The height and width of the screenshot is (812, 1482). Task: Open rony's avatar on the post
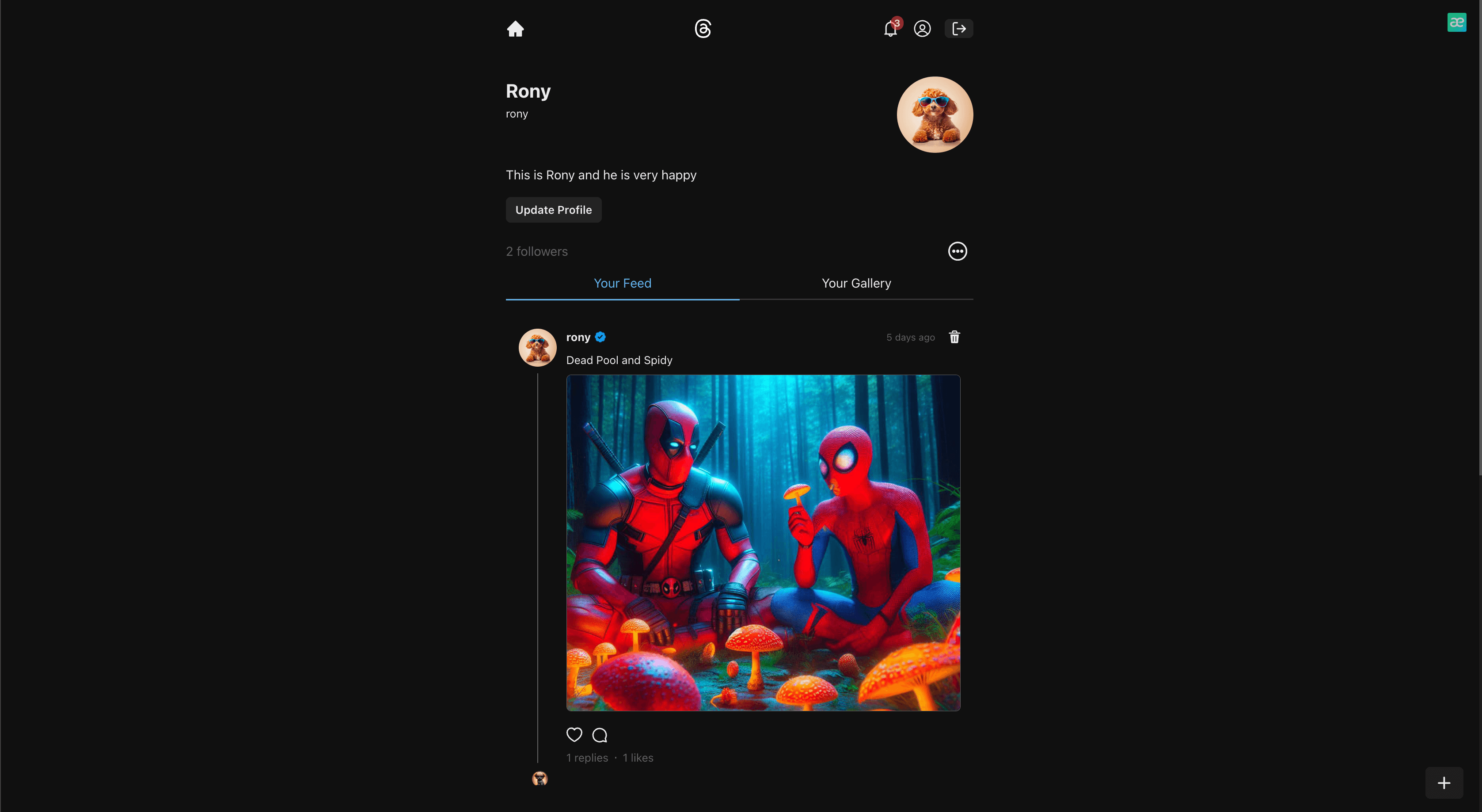[x=537, y=347]
